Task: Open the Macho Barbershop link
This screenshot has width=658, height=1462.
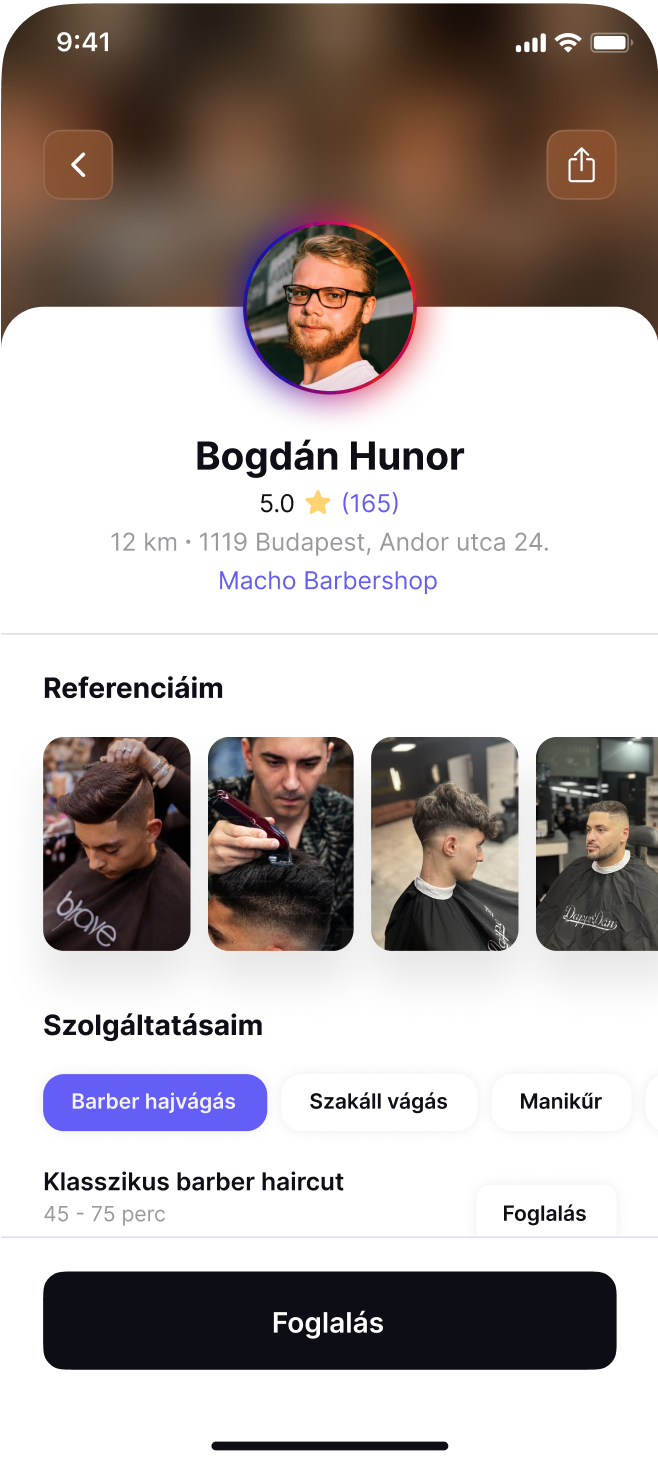Action: (328, 581)
